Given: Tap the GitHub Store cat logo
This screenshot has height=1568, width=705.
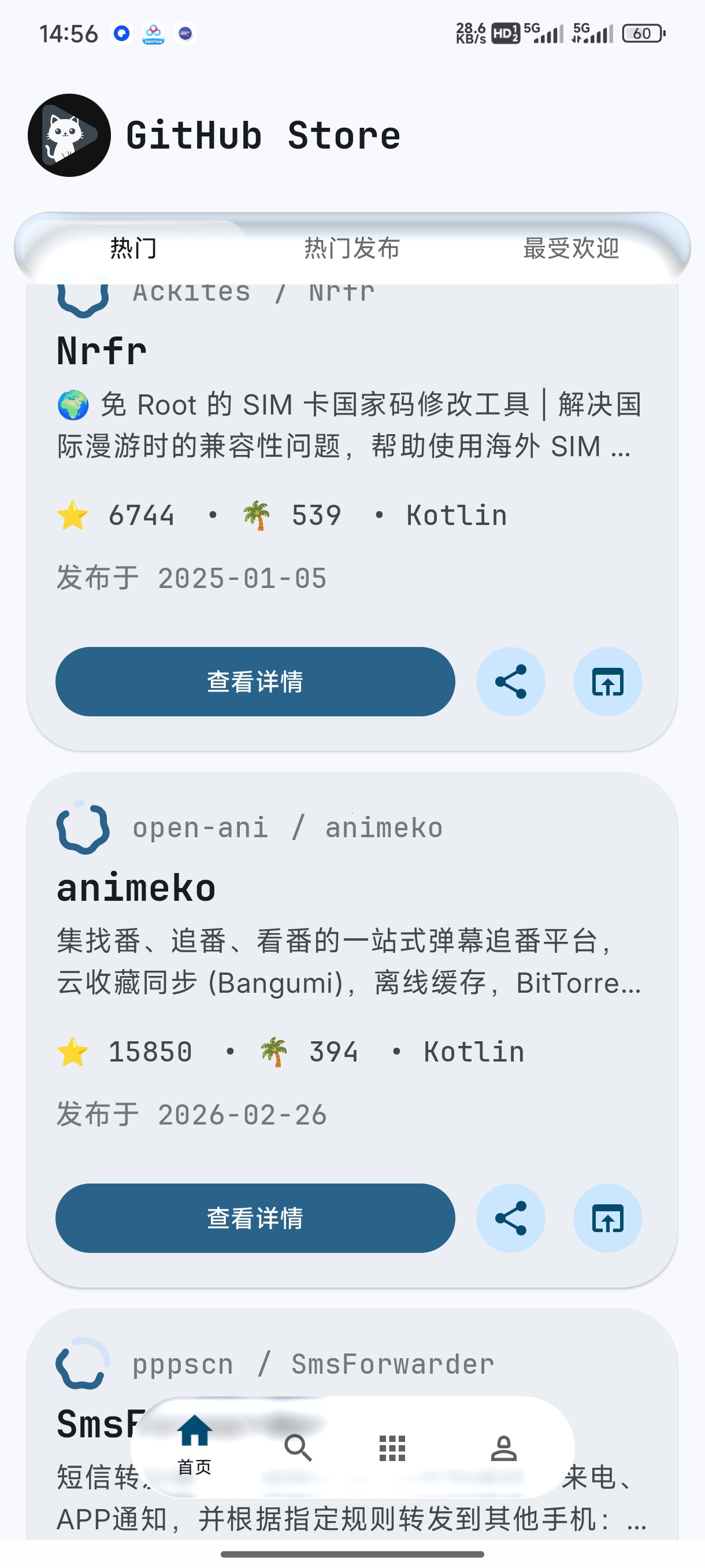Looking at the screenshot, I should click(69, 134).
